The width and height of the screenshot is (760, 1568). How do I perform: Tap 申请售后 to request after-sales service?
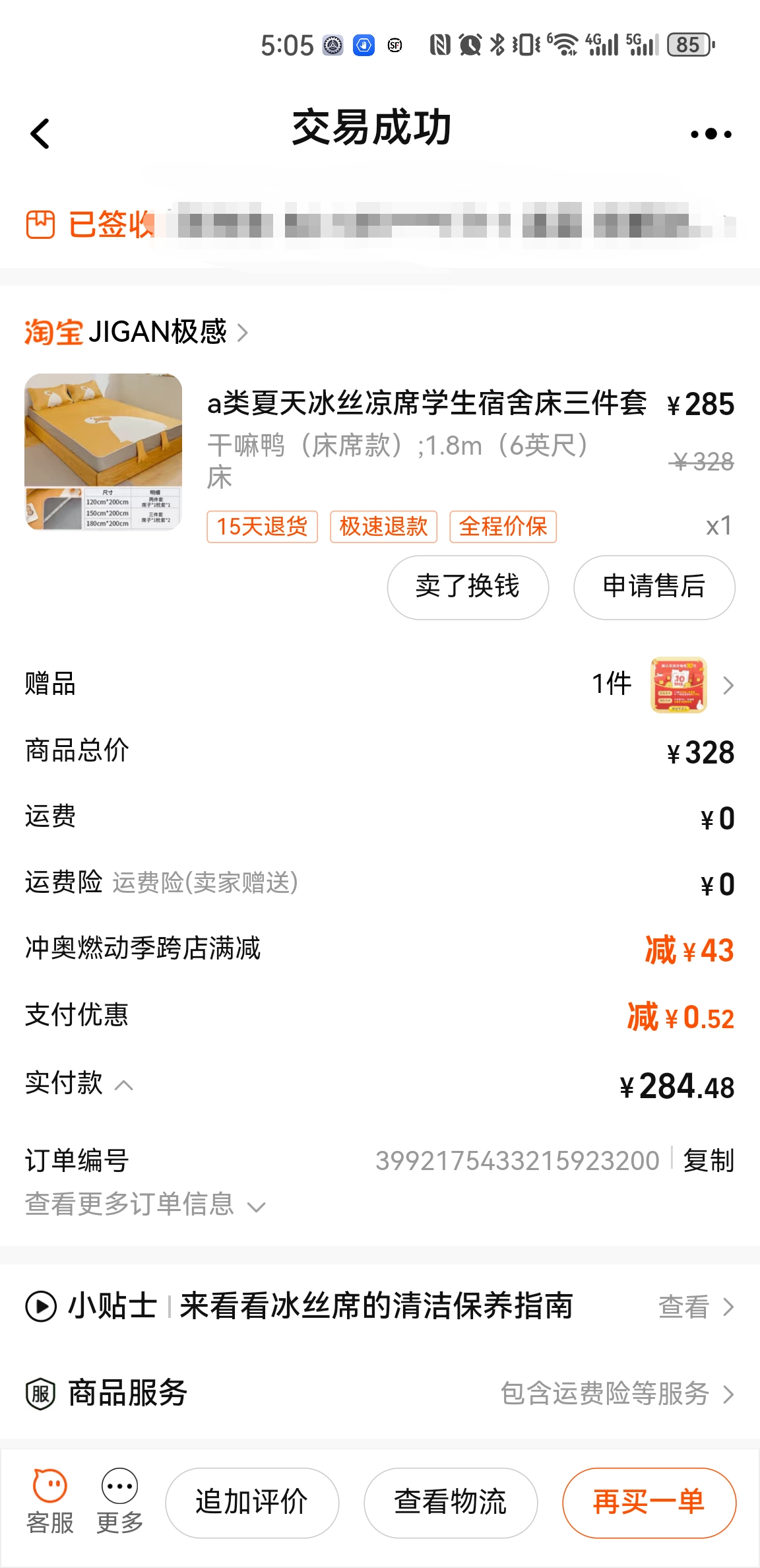pyautogui.click(x=654, y=587)
